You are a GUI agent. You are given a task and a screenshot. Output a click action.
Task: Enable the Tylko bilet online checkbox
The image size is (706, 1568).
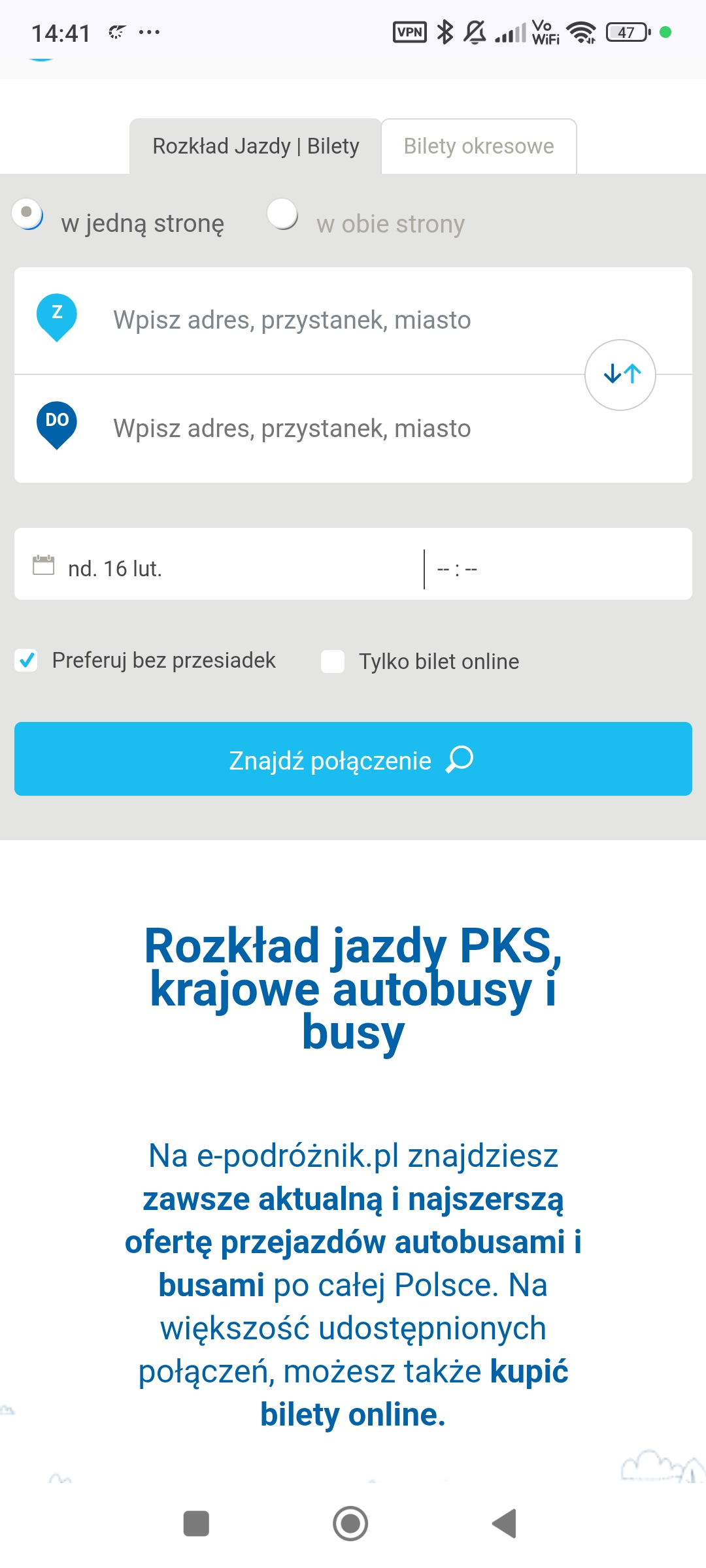tap(333, 661)
